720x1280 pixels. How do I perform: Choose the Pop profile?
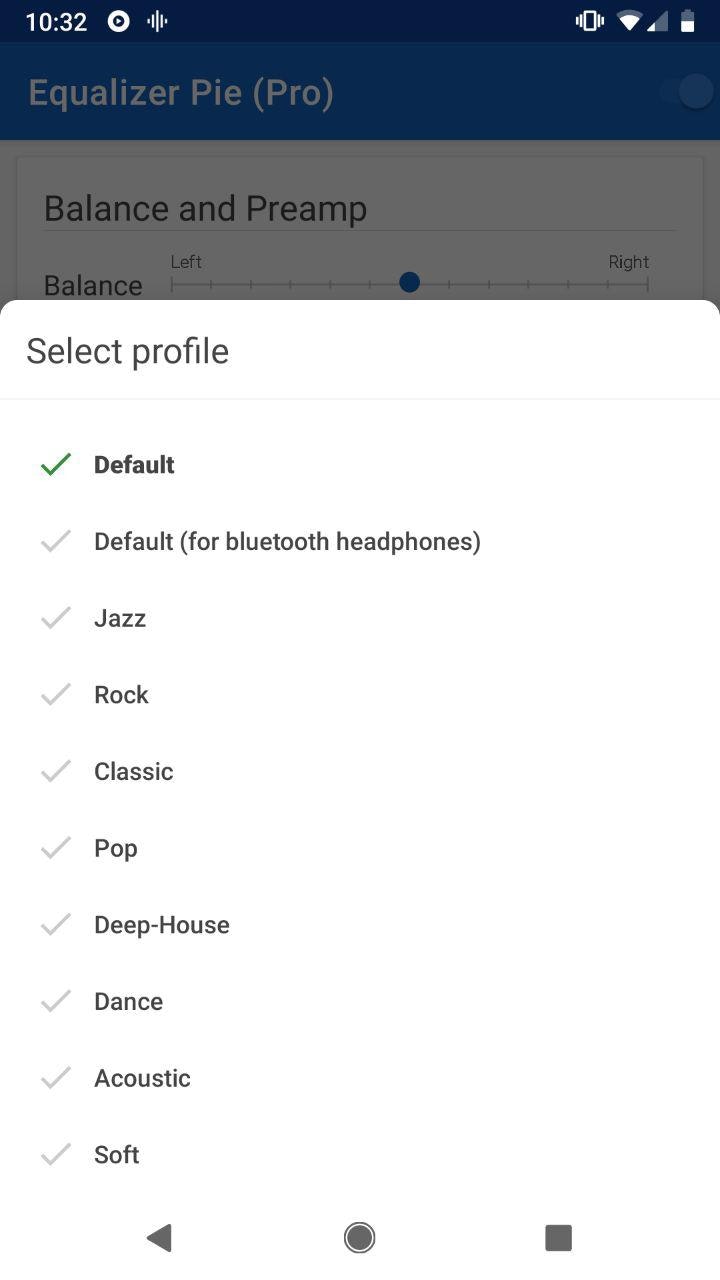[x=116, y=848]
